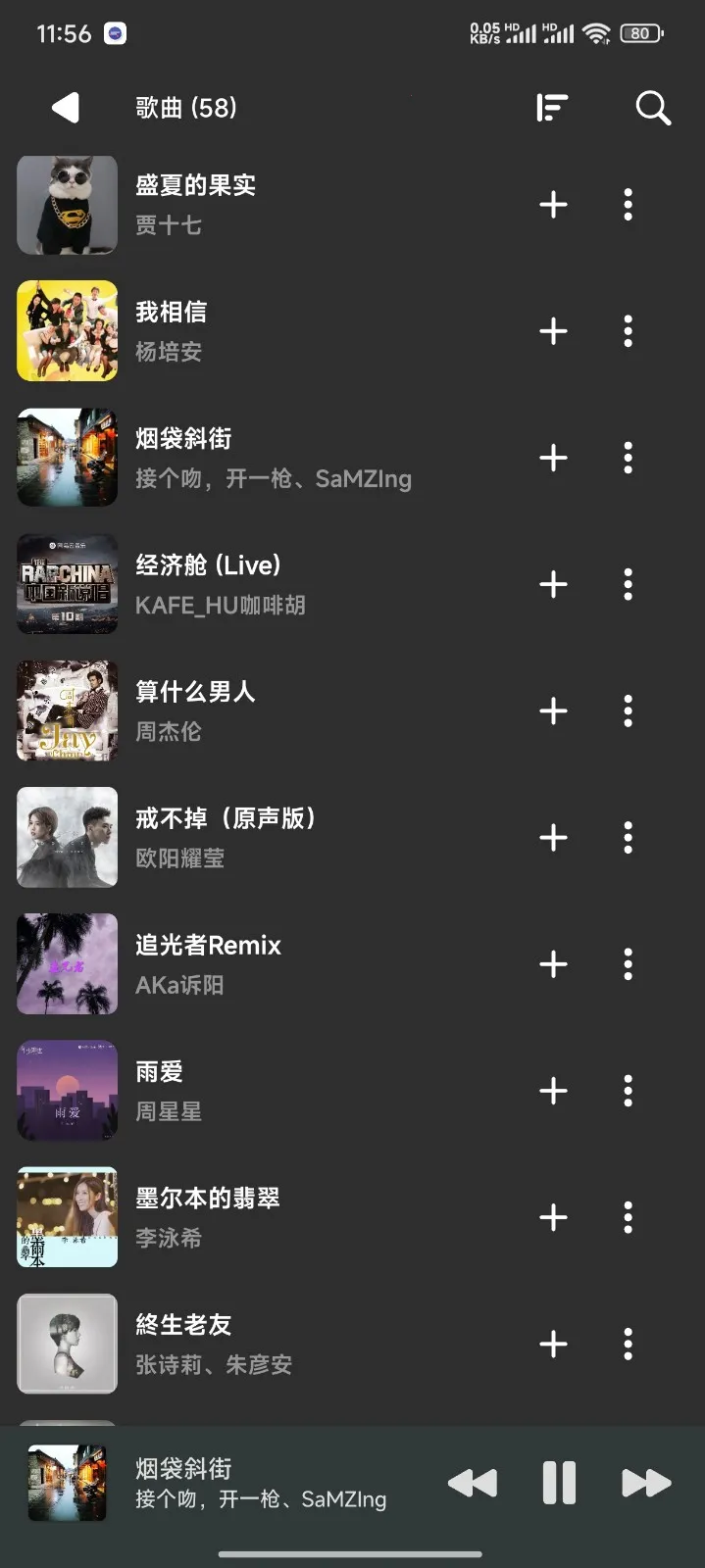Screen dimensions: 705x1568
Task: Go back from the songs list
Action: 66,108
